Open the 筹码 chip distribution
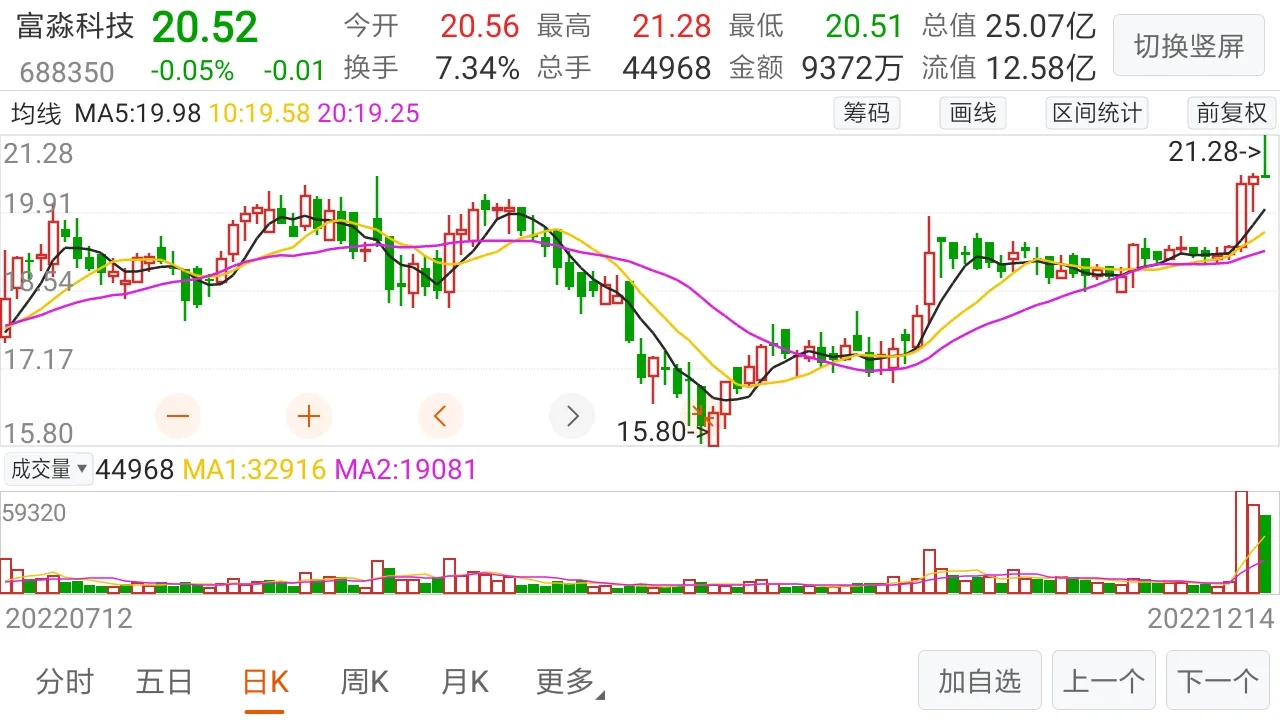The image size is (1280, 720). 866,113
